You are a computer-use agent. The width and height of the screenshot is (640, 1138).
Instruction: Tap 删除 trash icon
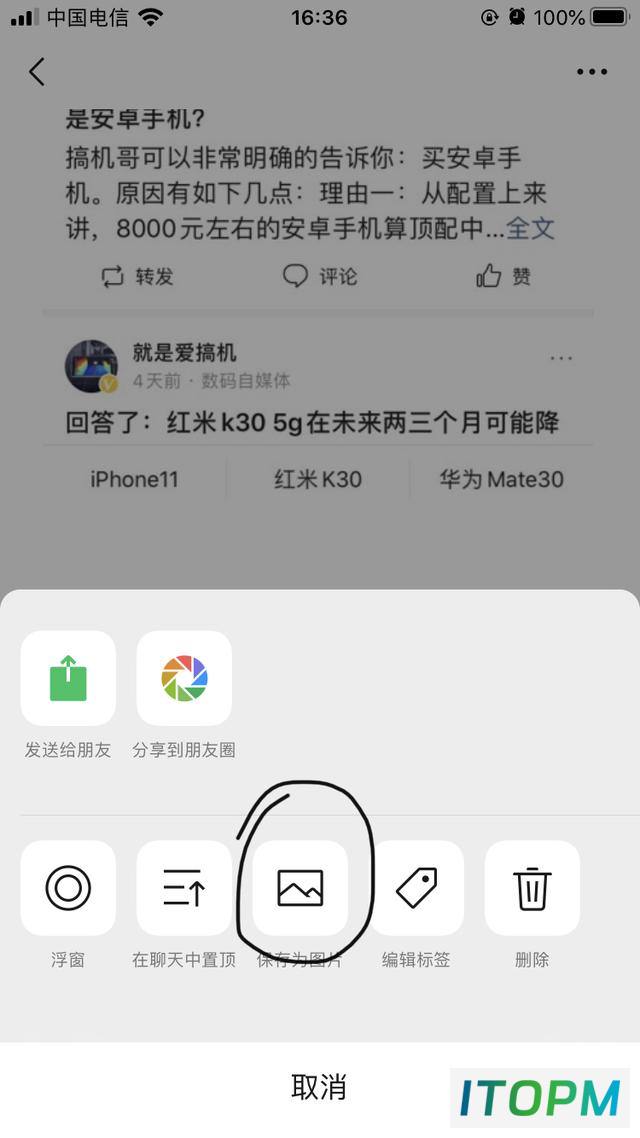(x=533, y=888)
